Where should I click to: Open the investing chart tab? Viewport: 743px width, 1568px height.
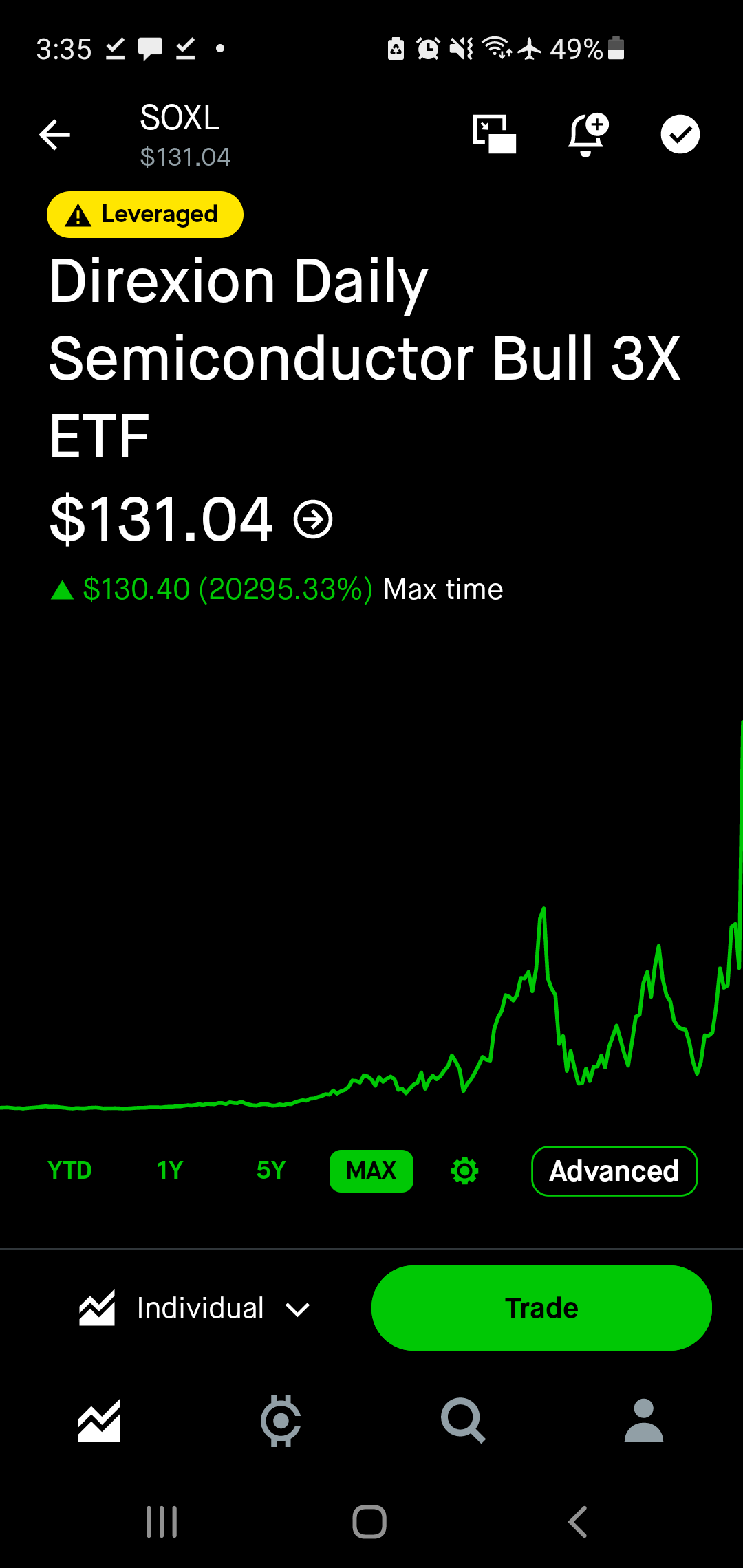99,1421
